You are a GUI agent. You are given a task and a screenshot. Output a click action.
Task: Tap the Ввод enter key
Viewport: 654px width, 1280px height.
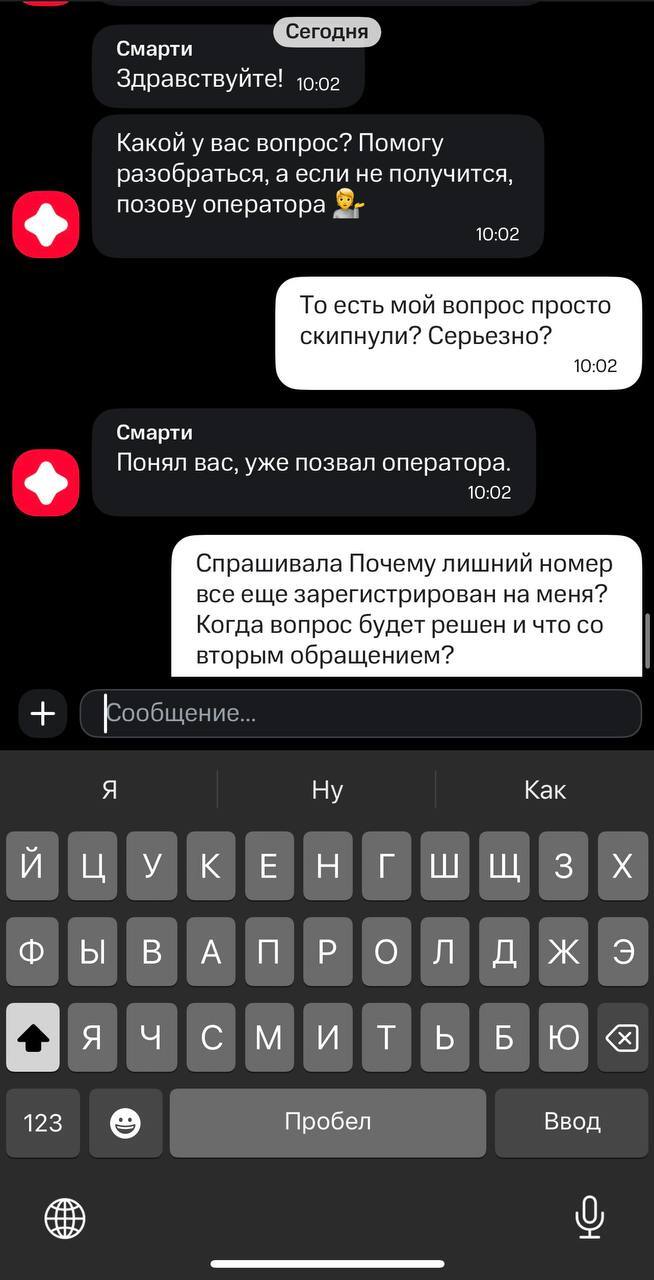coord(571,1123)
